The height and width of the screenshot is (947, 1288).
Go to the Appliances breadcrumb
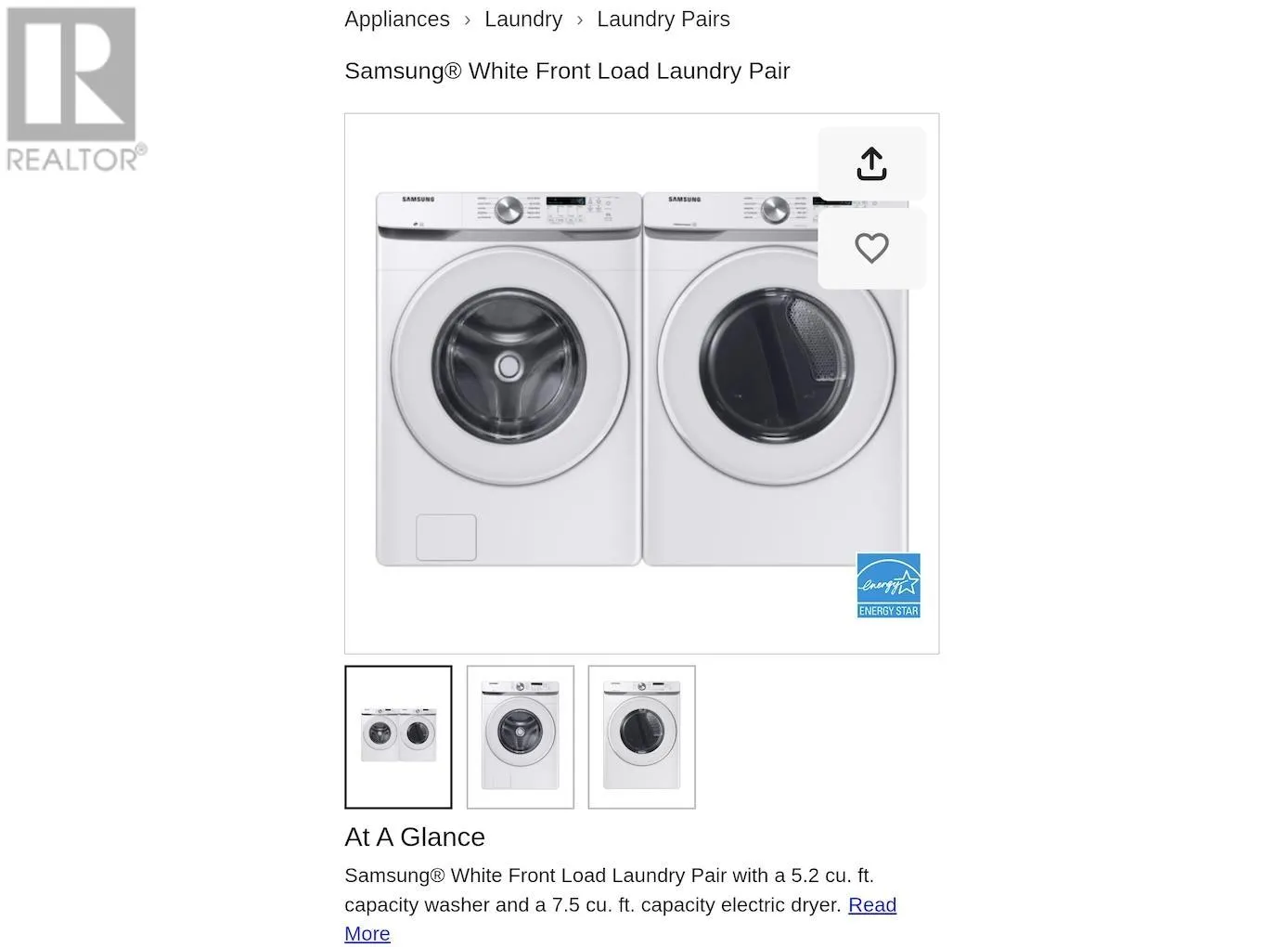396,19
